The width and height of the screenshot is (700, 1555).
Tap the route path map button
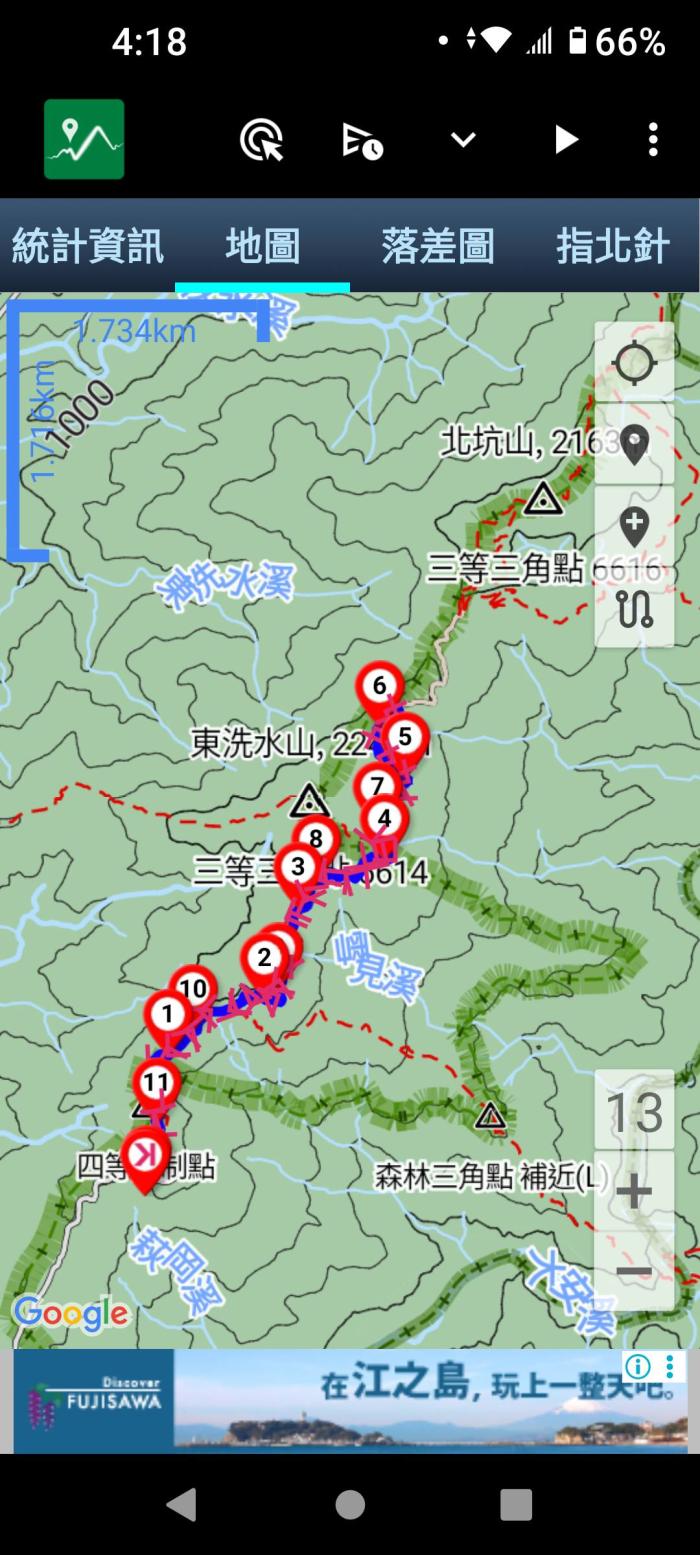[x=634, y=608]
